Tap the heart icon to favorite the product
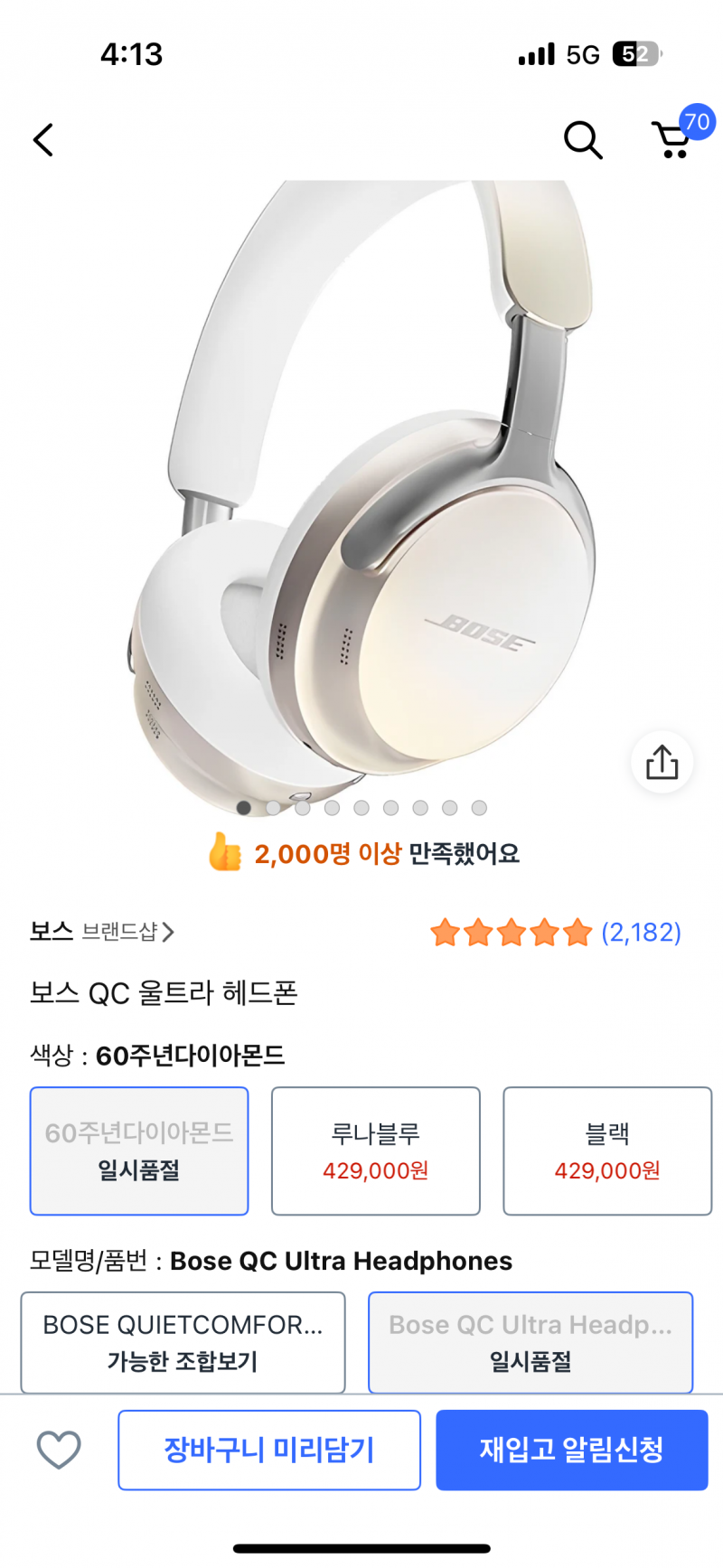Viewport: 723px width, 1568px height. coord(58,1449)
